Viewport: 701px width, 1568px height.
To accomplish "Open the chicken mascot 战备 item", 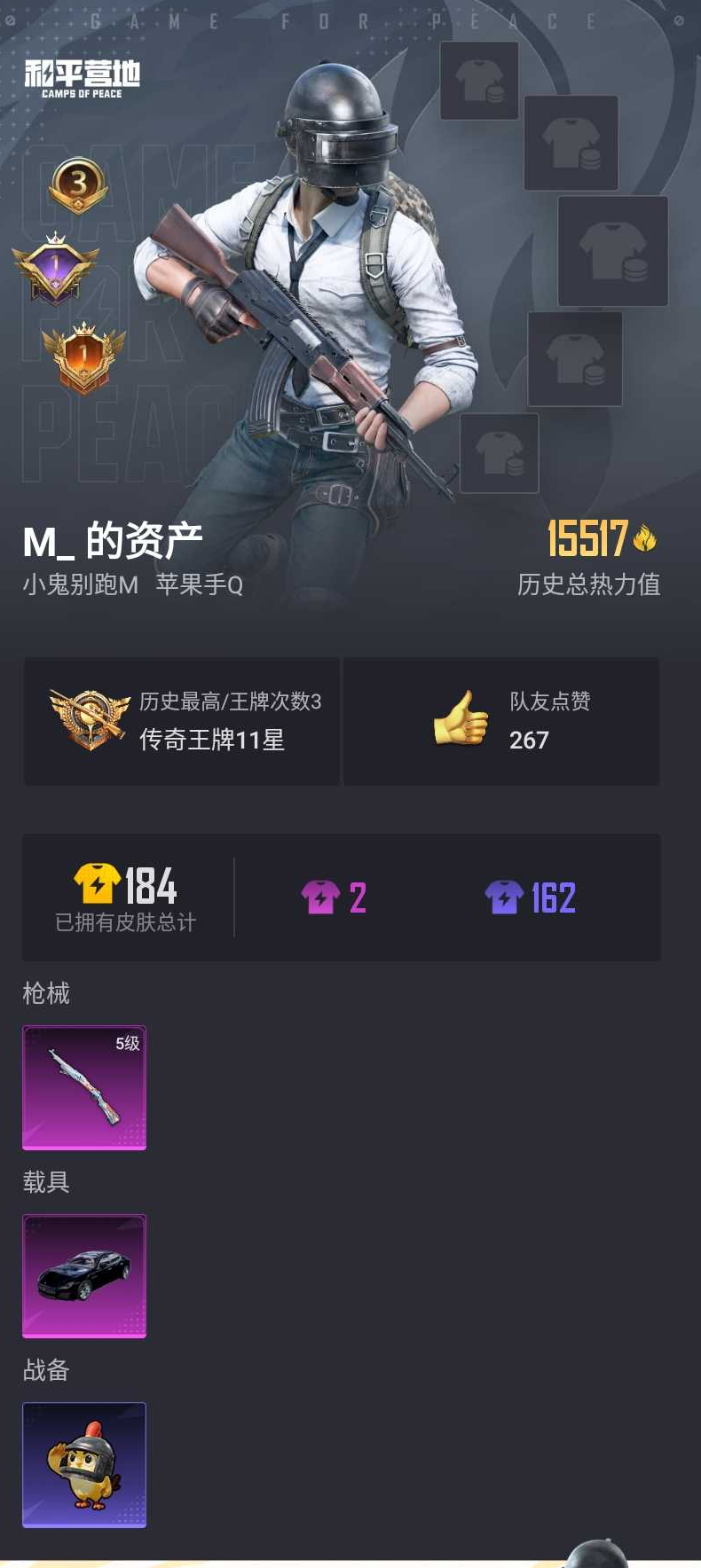I will click(x=83, y=1466).
